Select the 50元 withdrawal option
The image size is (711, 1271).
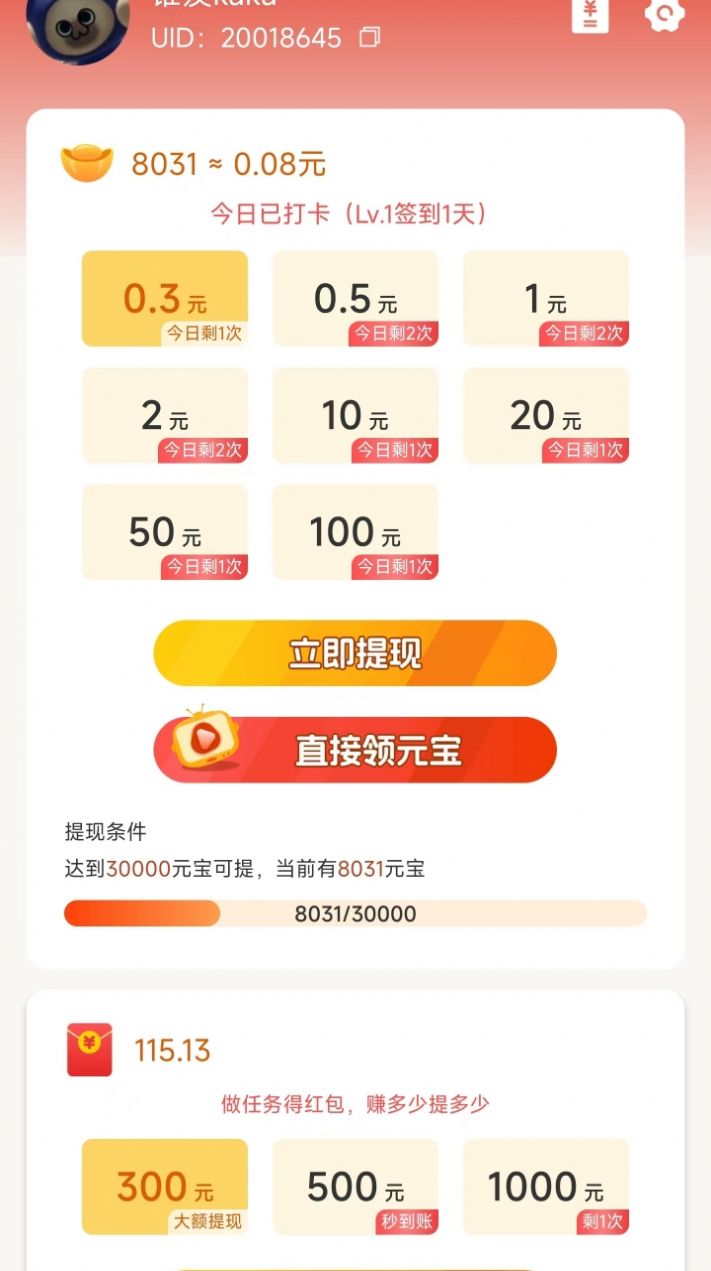[165, 531]
